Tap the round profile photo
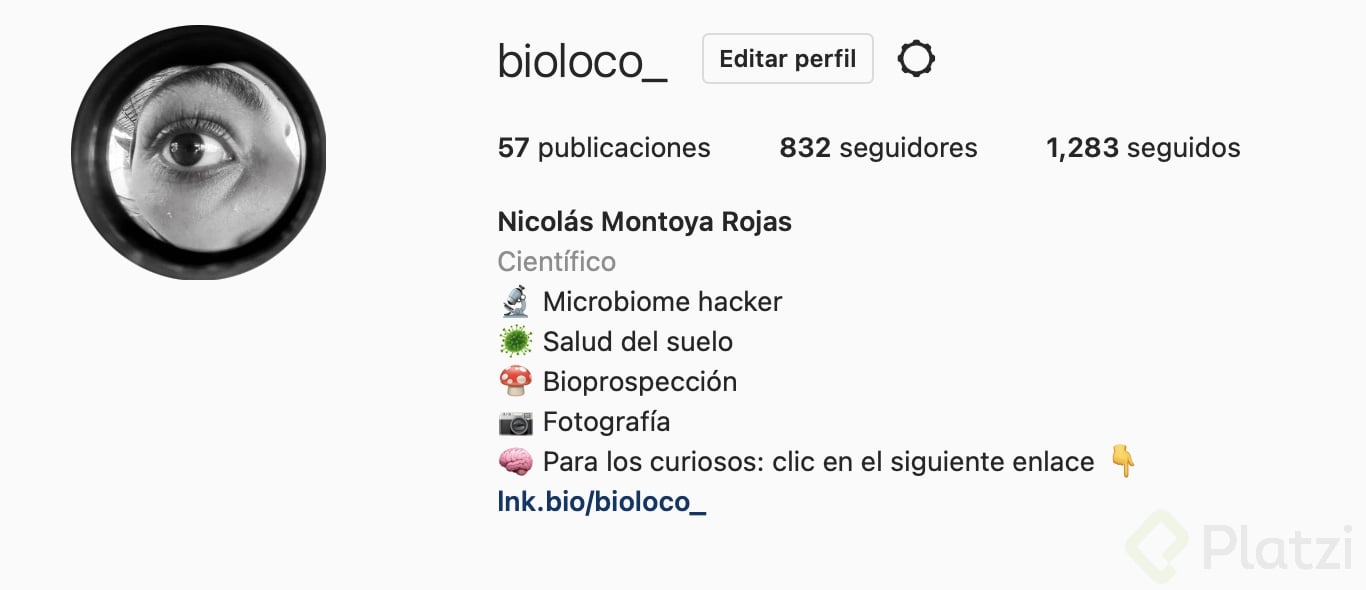Image resolution: width=1366 pixels, height=590 pixels. (x=198, y=153)
